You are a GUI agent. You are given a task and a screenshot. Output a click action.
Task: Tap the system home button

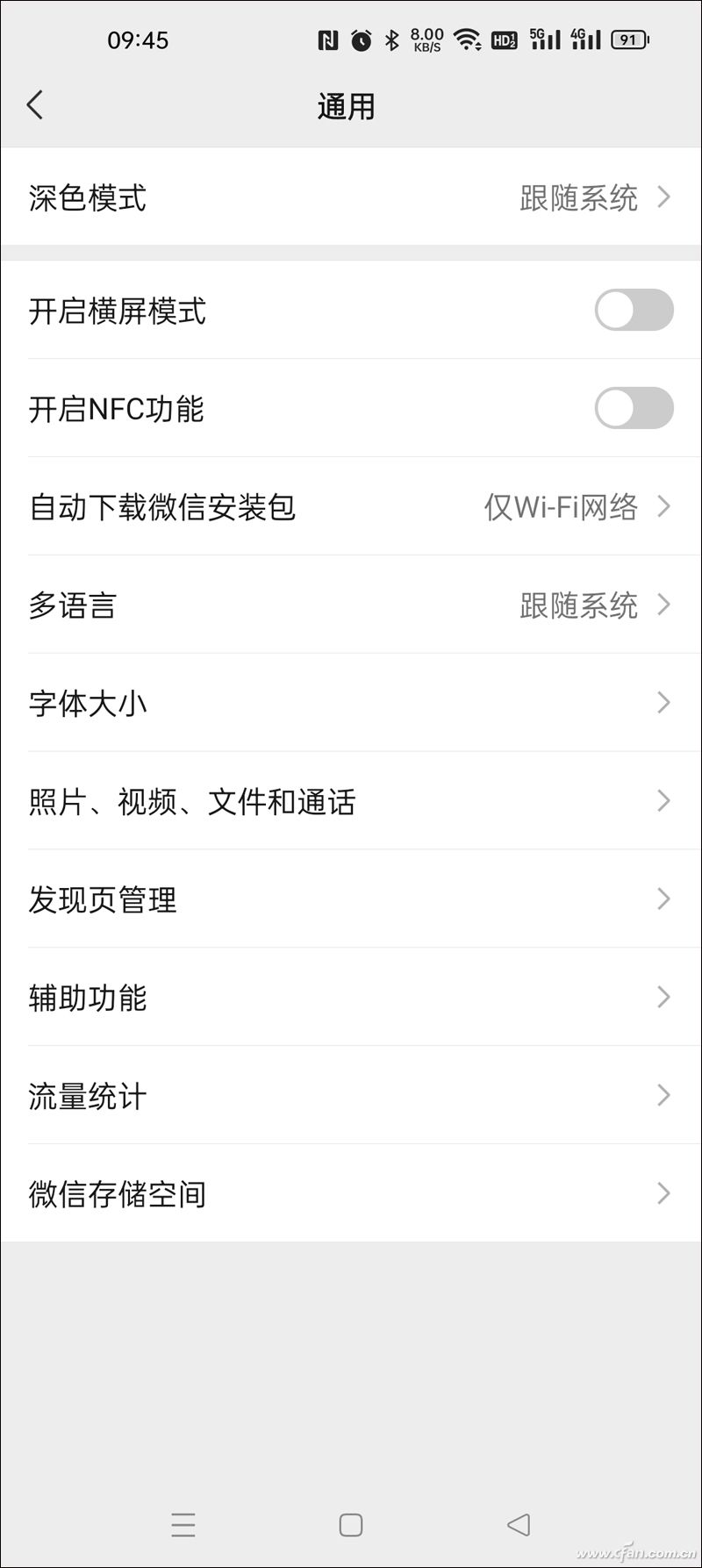click(351, 1525)
